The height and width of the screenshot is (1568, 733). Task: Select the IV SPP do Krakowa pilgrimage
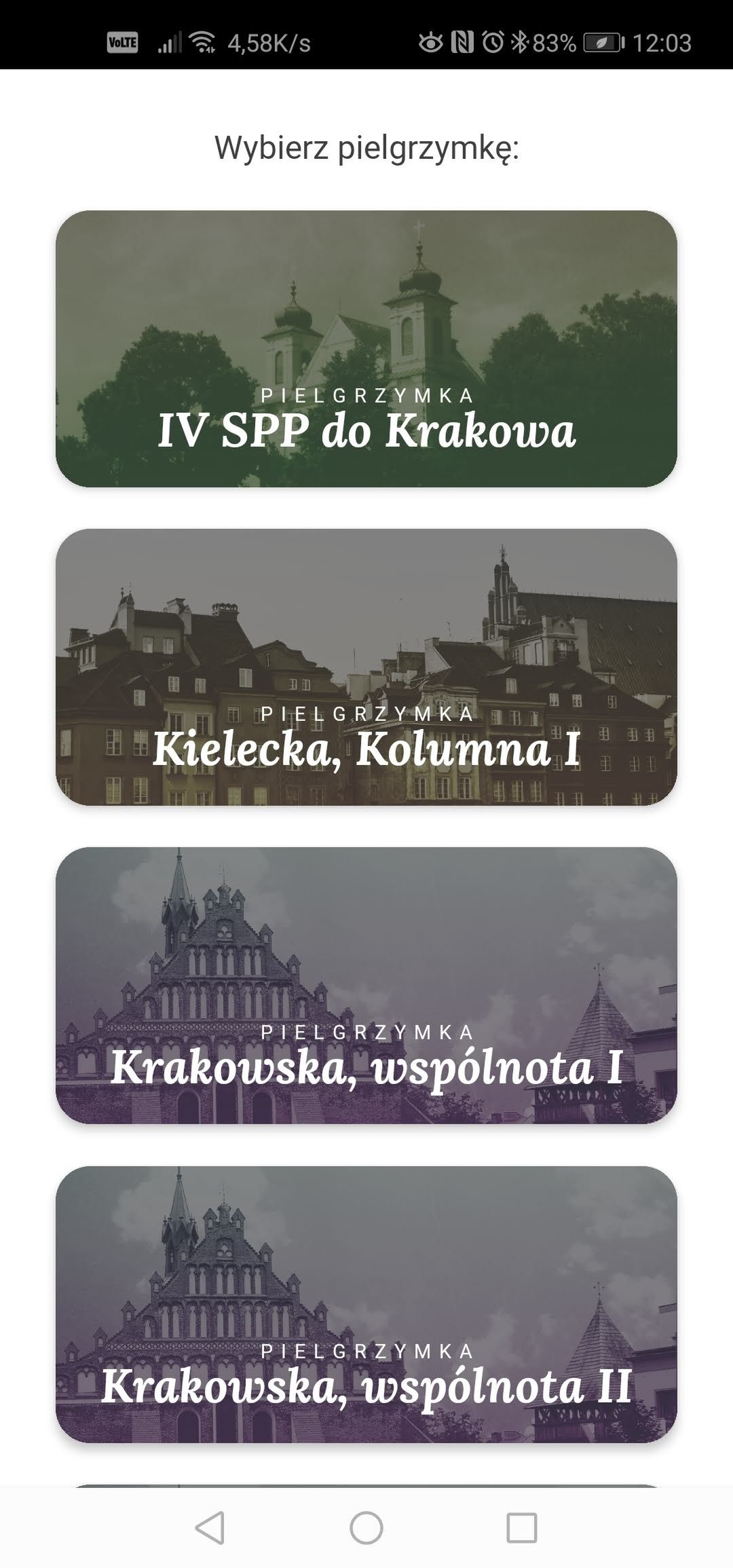(366, 348)
